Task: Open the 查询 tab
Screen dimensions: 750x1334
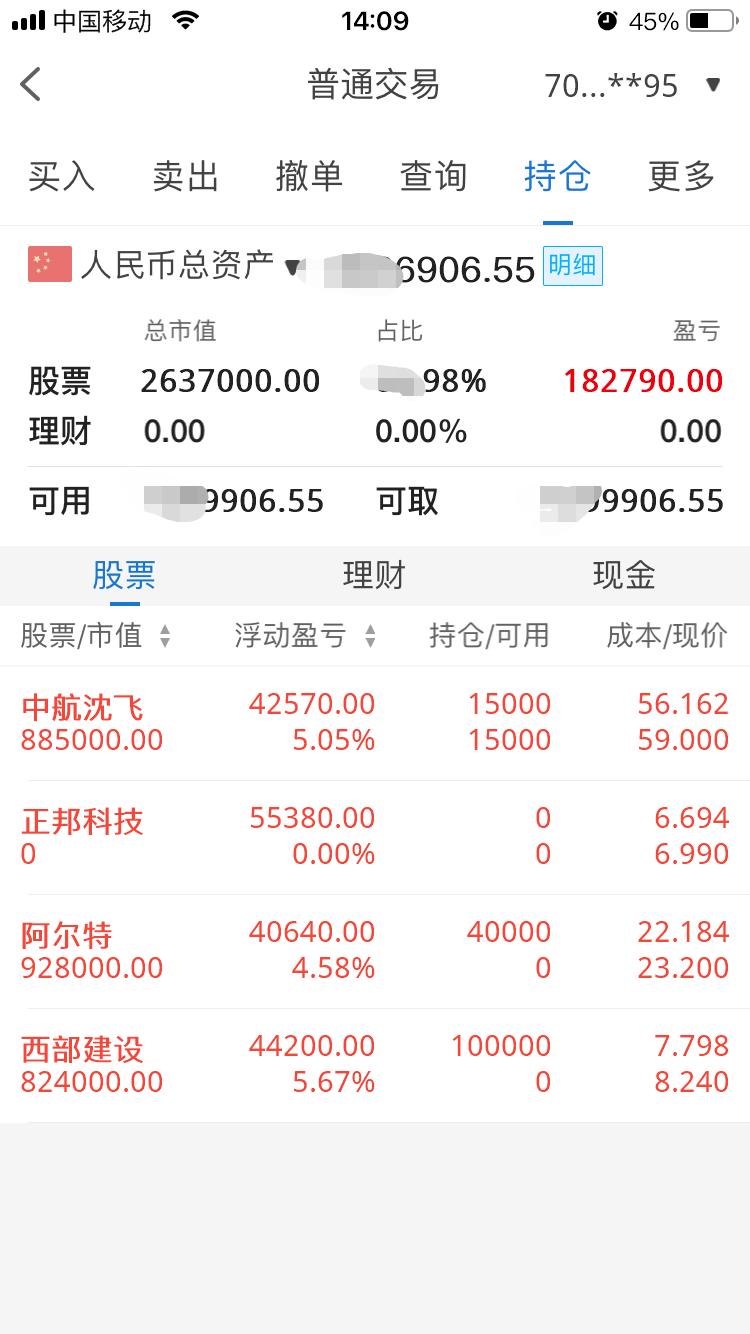Action: click(x=433, y=176)
